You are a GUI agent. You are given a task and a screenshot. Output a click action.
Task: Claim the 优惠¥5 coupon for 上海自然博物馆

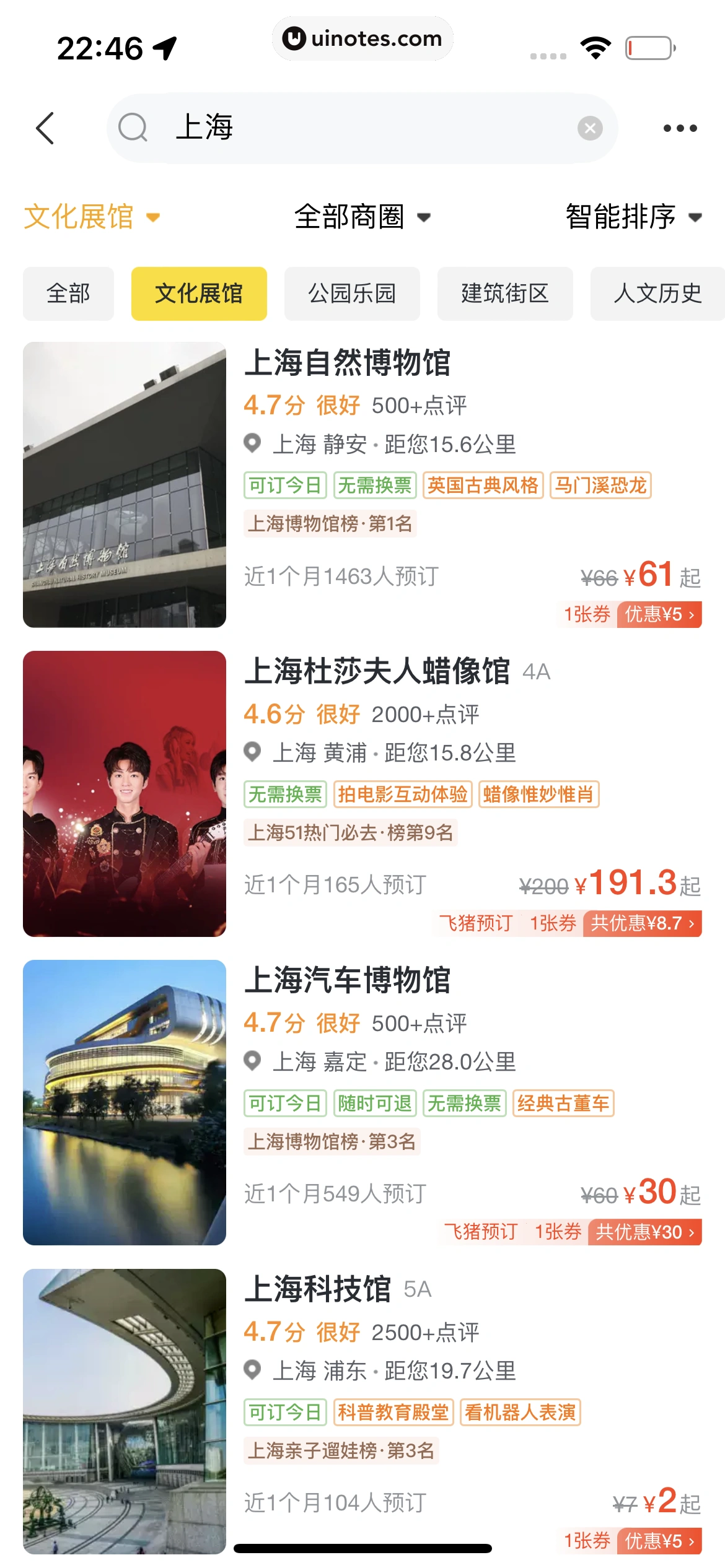click(659, 614)
